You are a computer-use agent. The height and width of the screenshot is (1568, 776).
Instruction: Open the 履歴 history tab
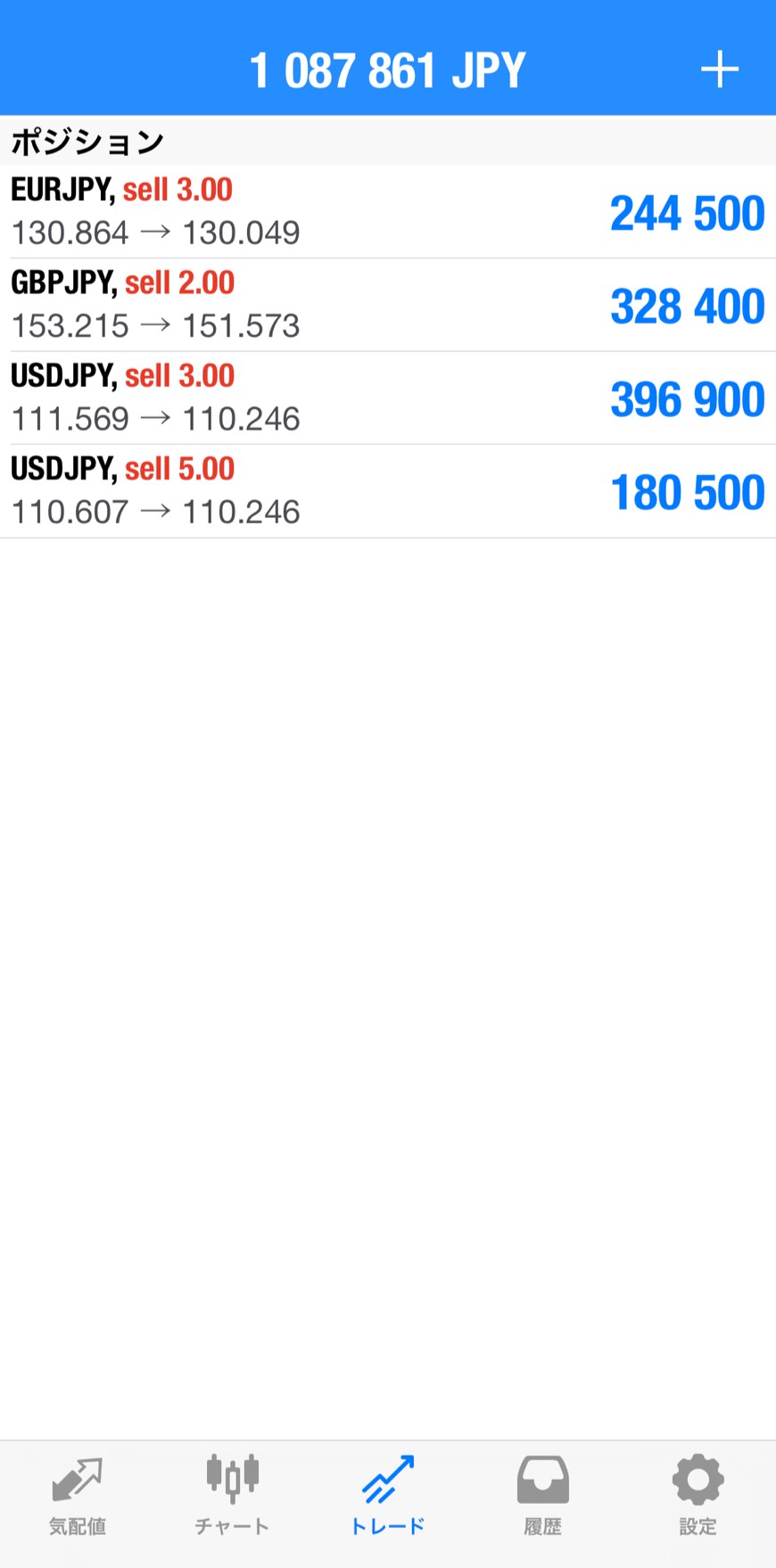click(542, 1496)
